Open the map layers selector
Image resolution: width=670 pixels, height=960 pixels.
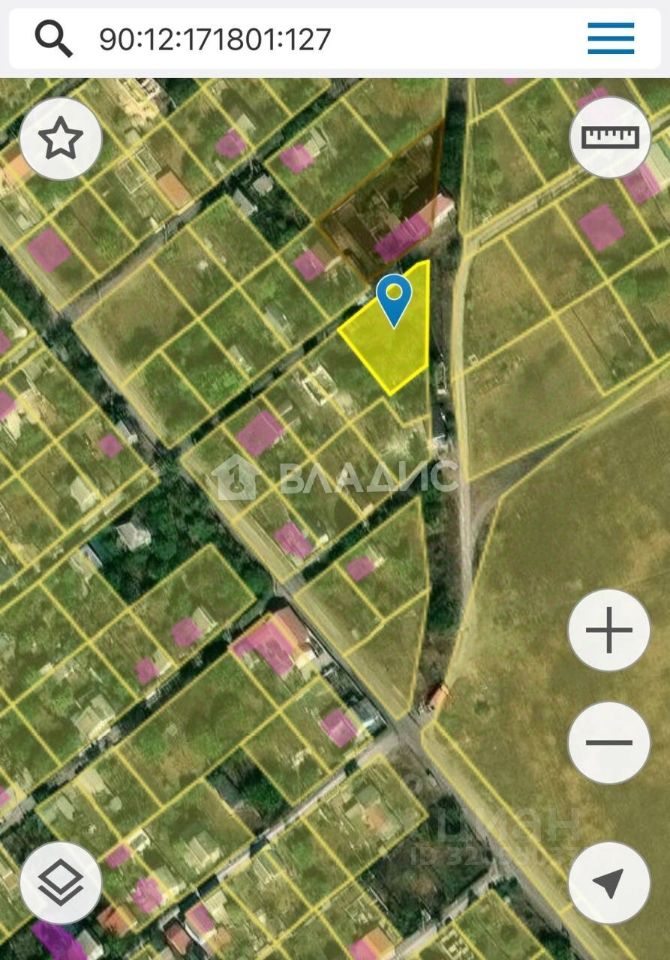point(60,882)
